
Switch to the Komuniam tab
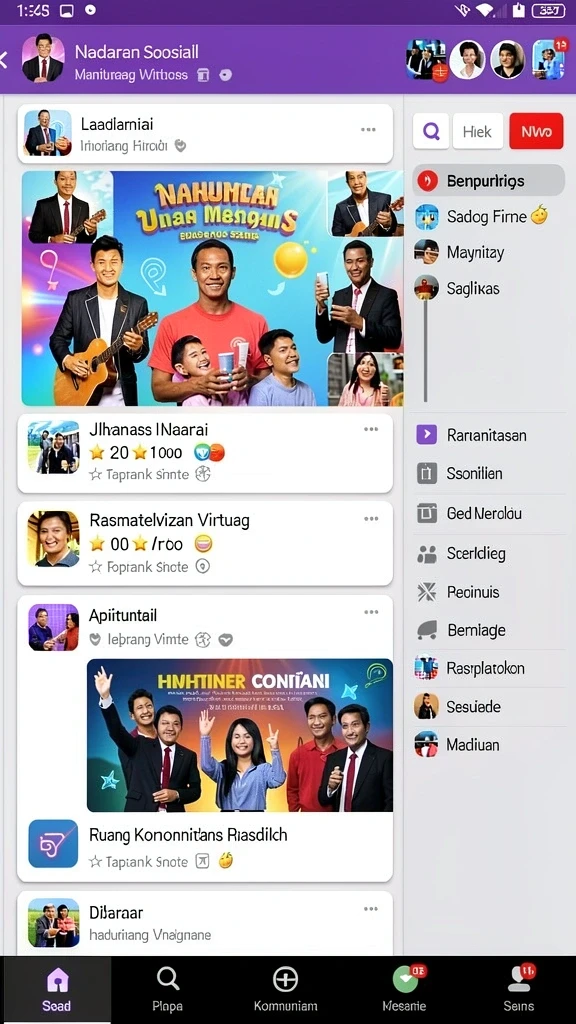[x=285, y=989]
